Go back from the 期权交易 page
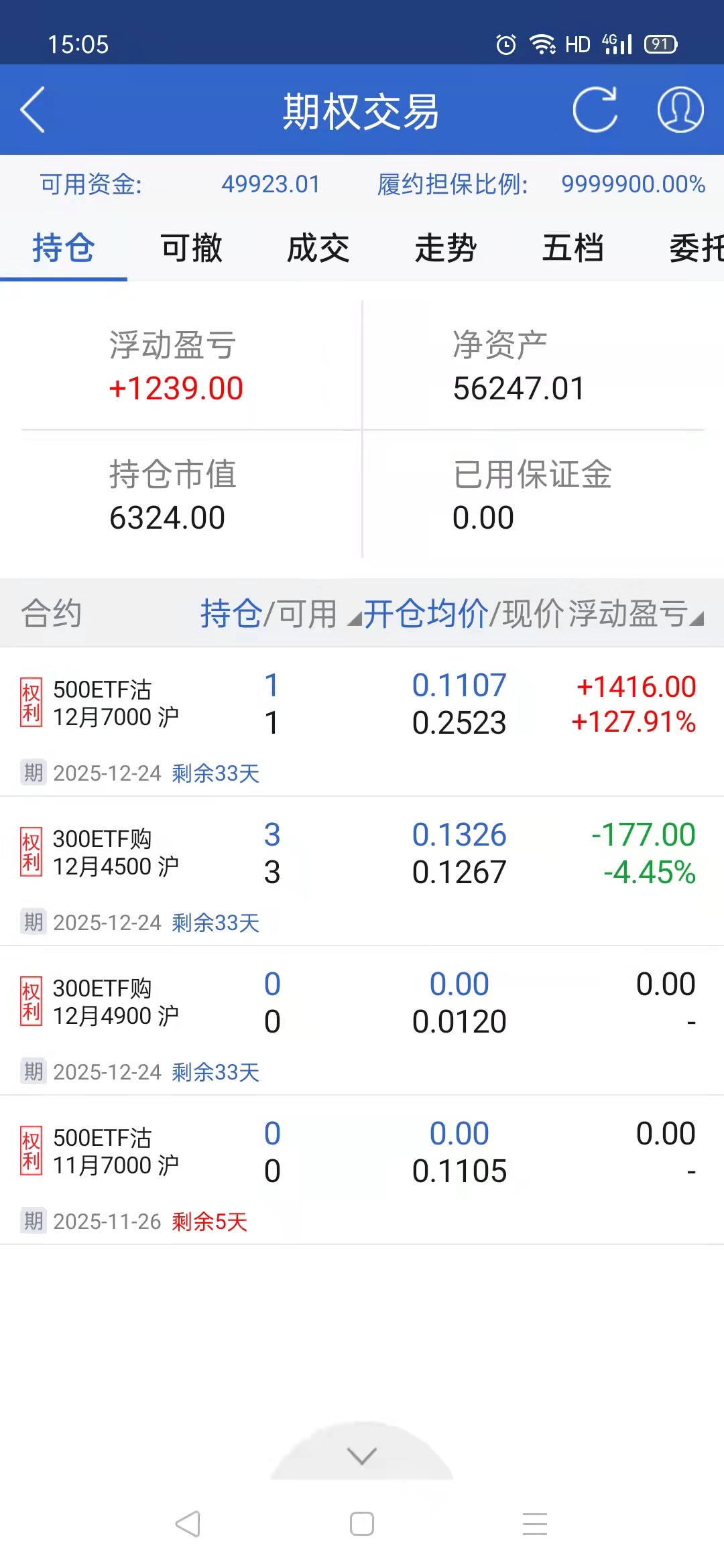The height and width of the screenshot is (1568, 724). [x=34, y=110]
